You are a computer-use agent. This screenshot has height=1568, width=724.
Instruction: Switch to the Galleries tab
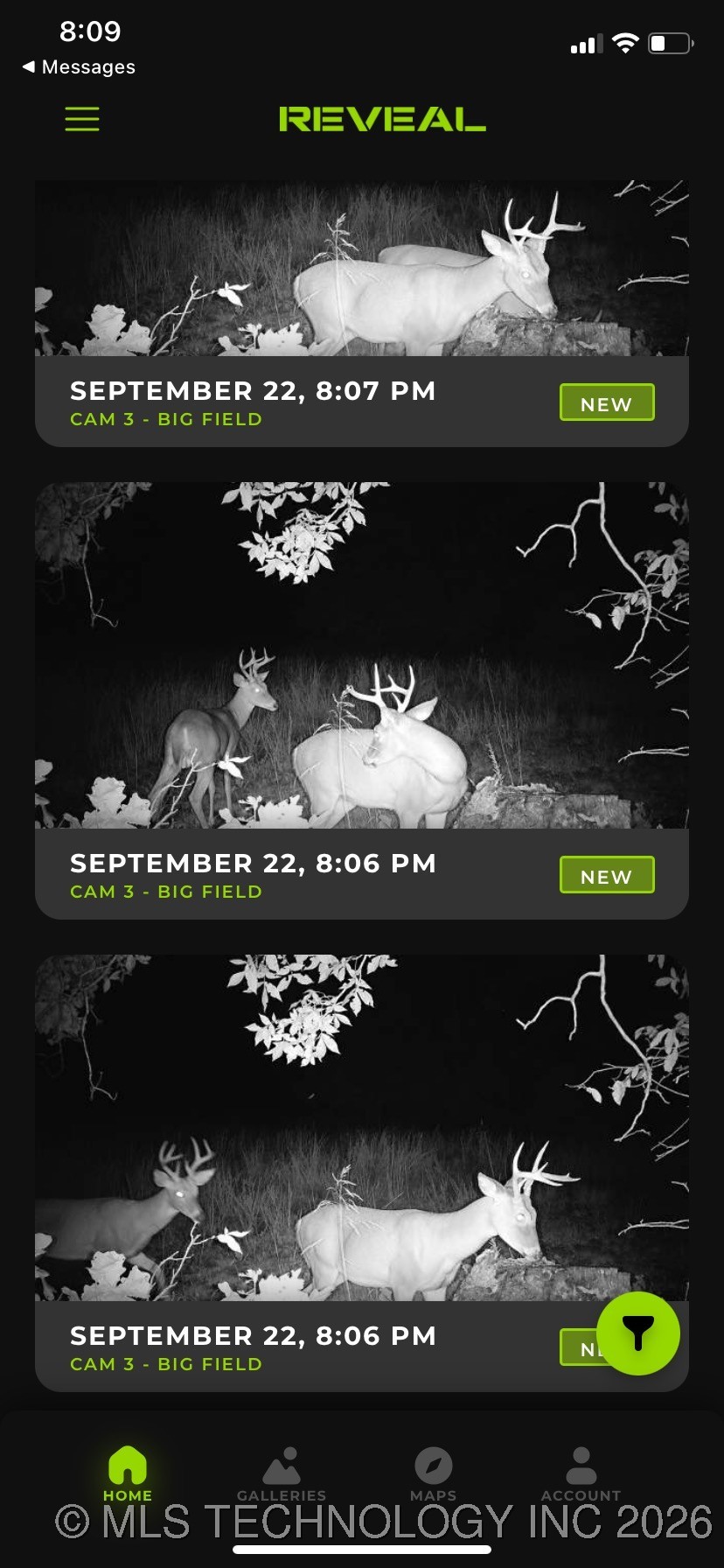tap(282, 1473)
